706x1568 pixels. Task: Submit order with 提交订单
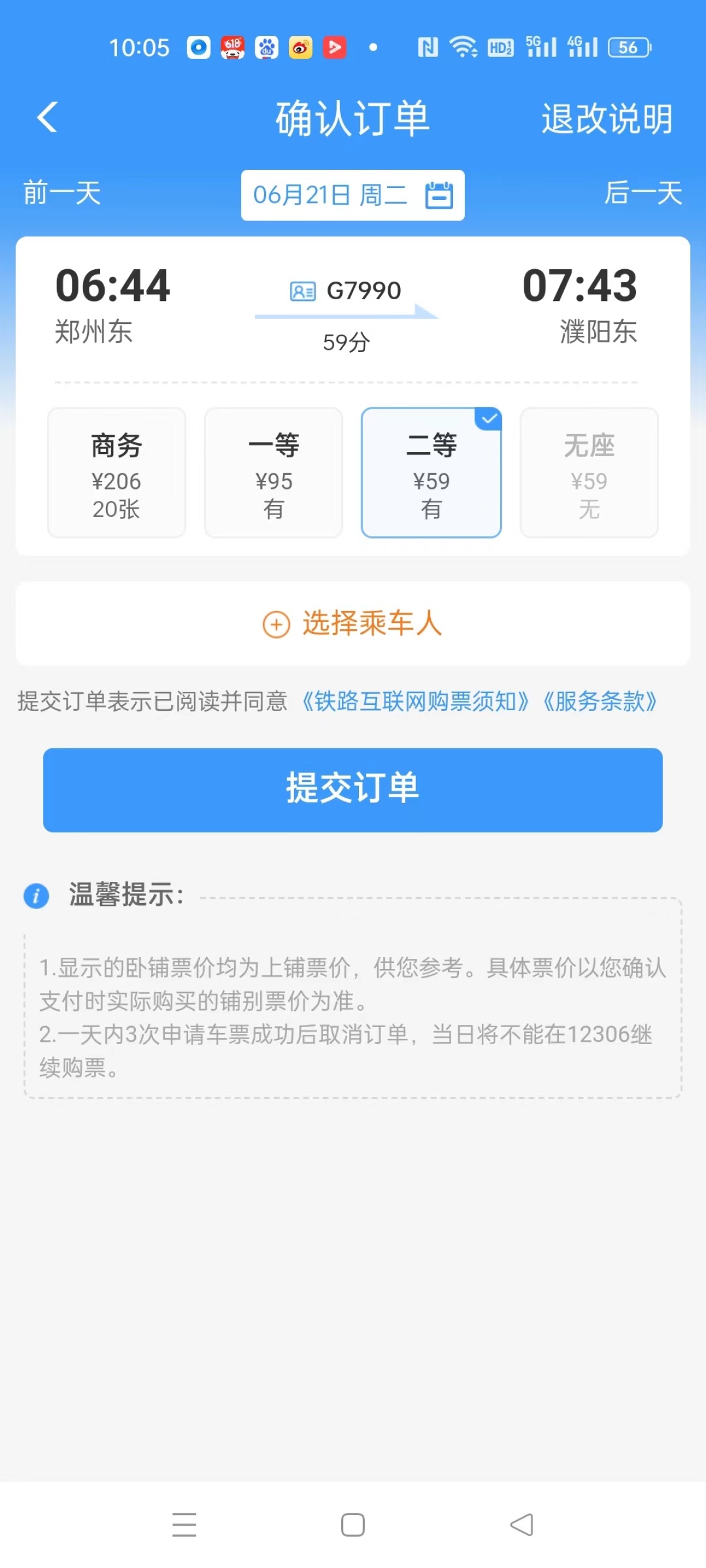point(352,790)
